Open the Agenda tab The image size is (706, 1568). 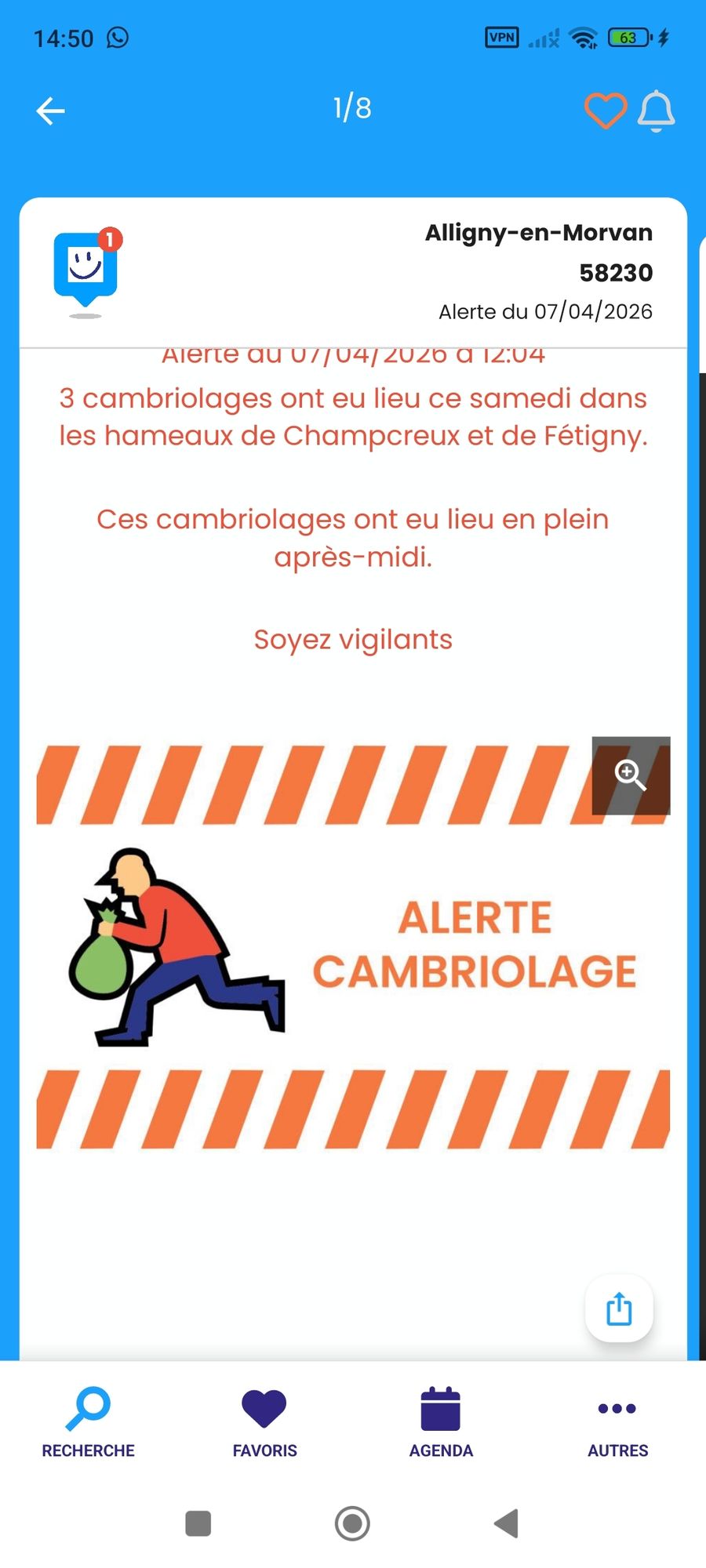(x=441, y=1422)
